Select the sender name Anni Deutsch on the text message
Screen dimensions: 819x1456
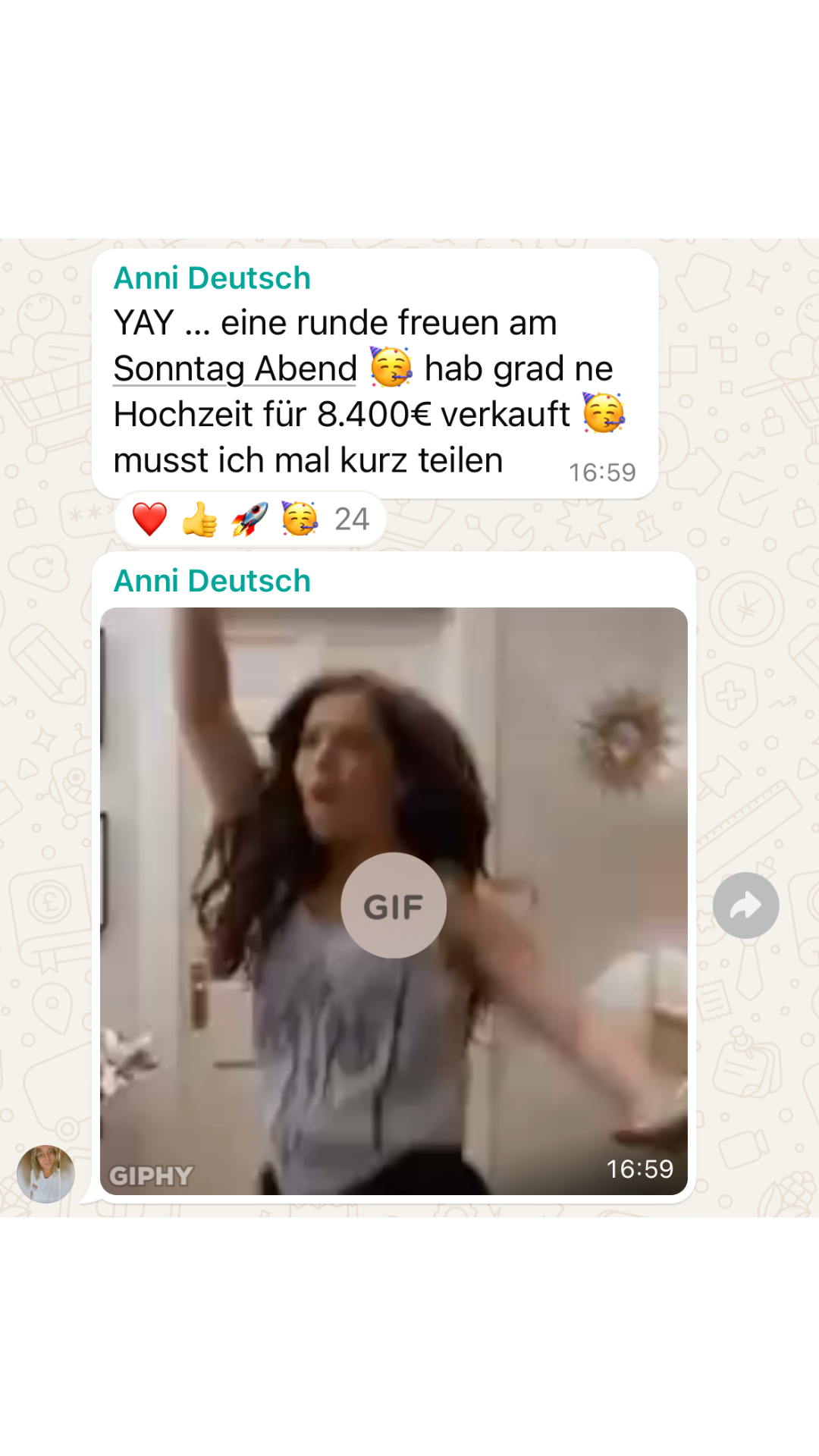click(x=212, y=278)
